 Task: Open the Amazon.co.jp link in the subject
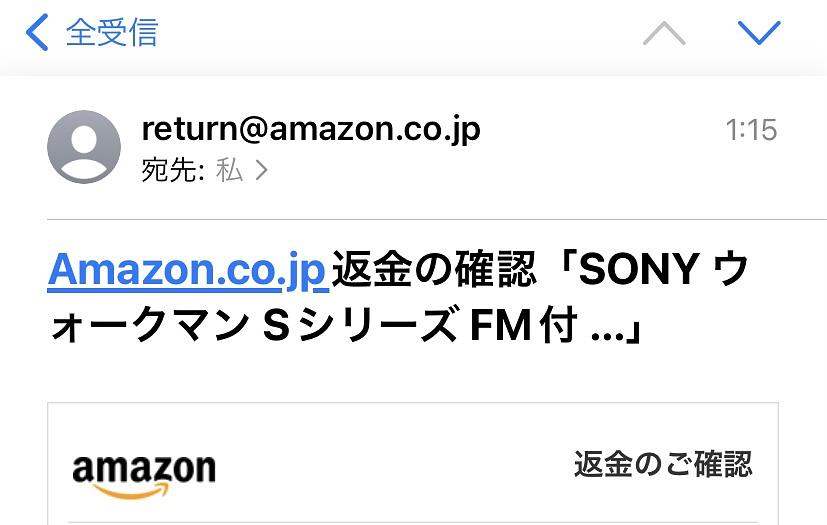(188, 269)
